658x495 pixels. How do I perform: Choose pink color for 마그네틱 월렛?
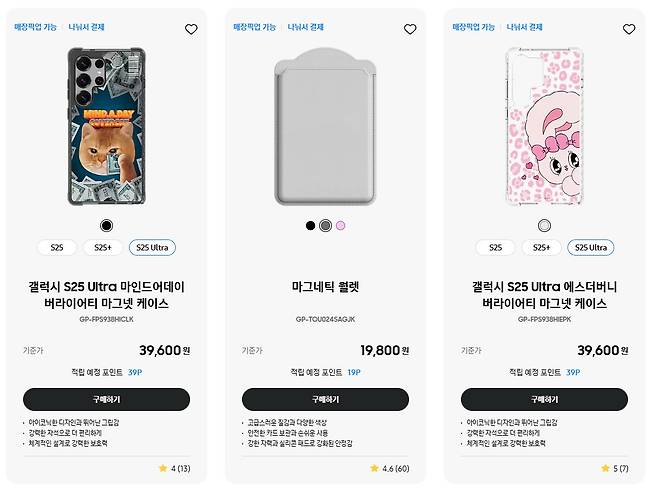pyautogui.click(x=340, y=225)
